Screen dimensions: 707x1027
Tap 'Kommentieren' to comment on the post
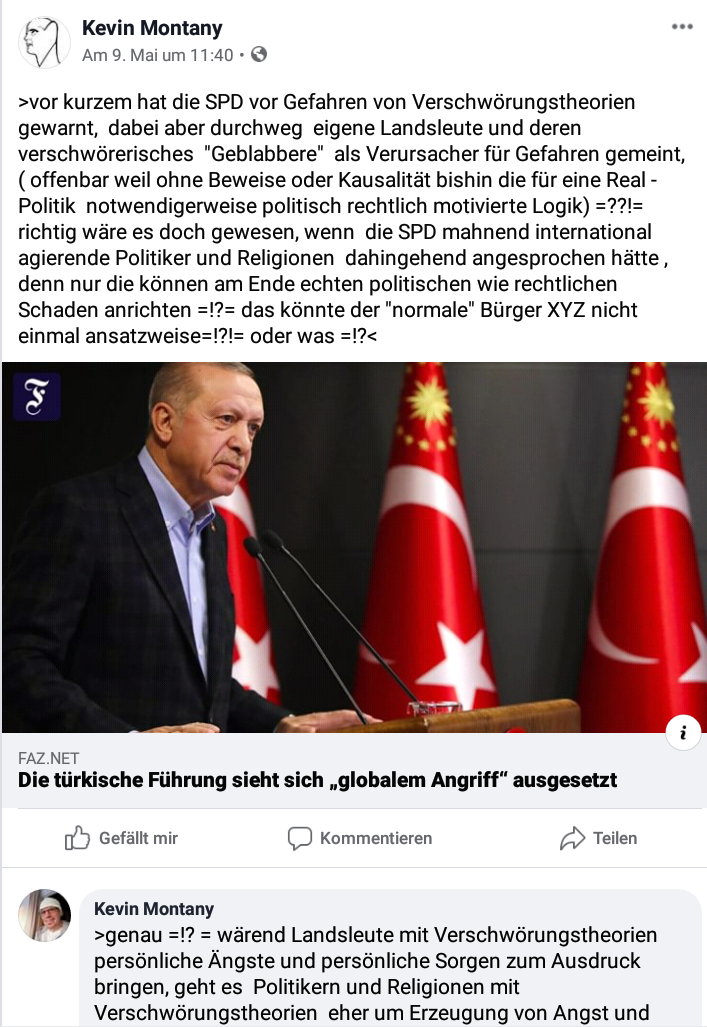coord(360,838)
